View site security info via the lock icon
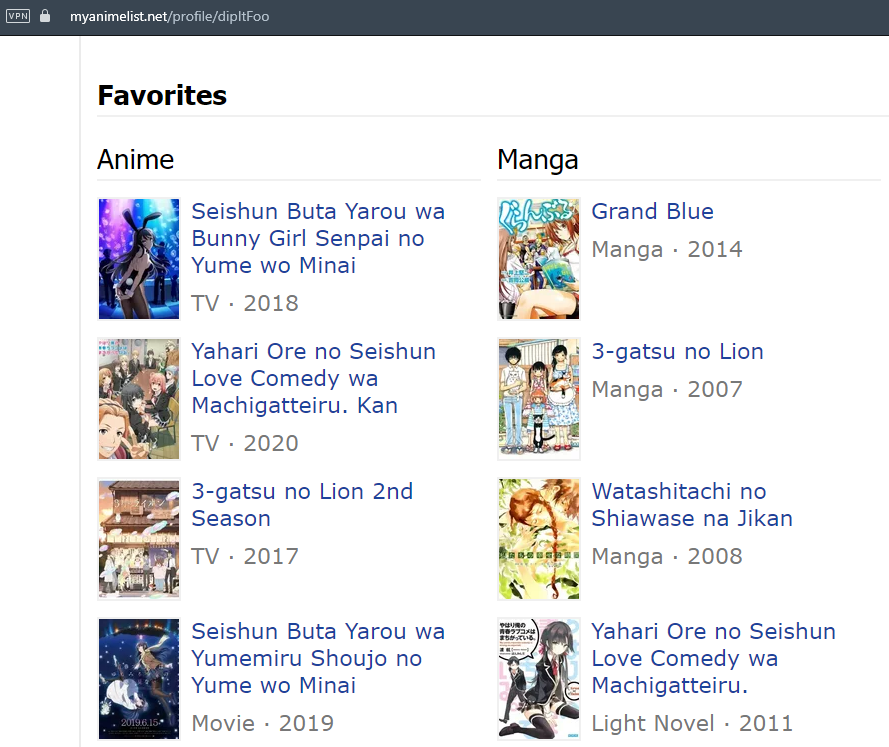This screenshot has height=747, width=889. 44,17
